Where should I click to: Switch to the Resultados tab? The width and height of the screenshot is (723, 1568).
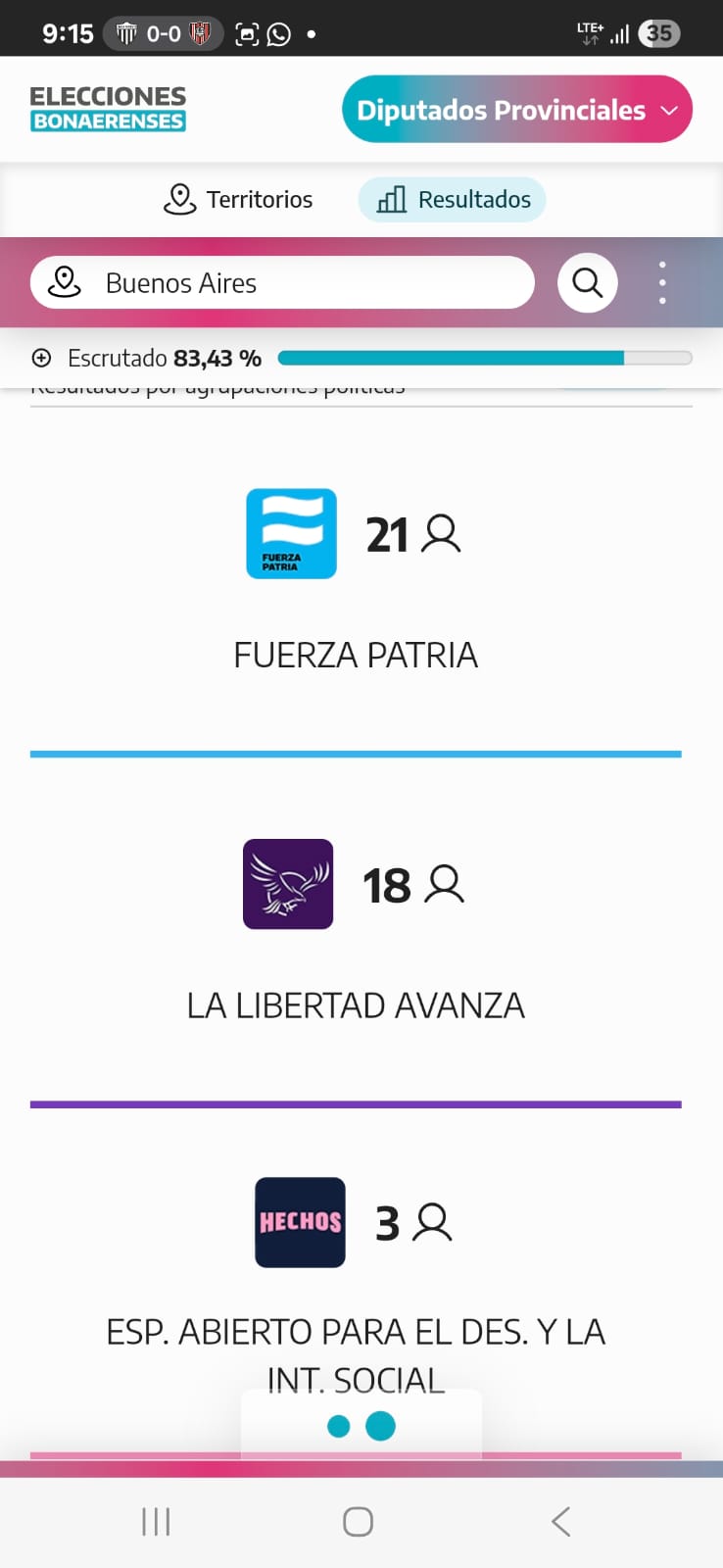point(453,200)
